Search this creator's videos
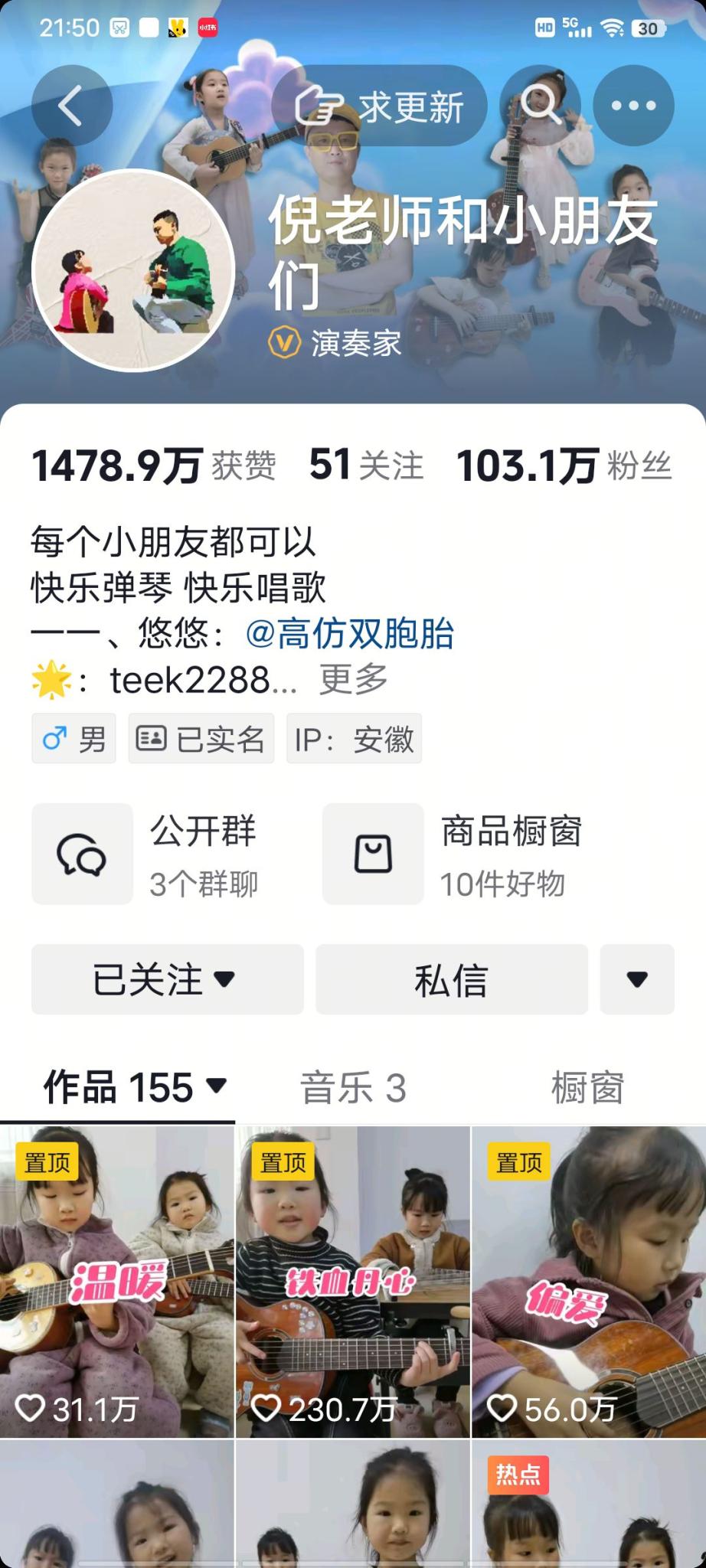This screenshot has height=1568, width=706. pyautogui.click(x=541, y=106)
